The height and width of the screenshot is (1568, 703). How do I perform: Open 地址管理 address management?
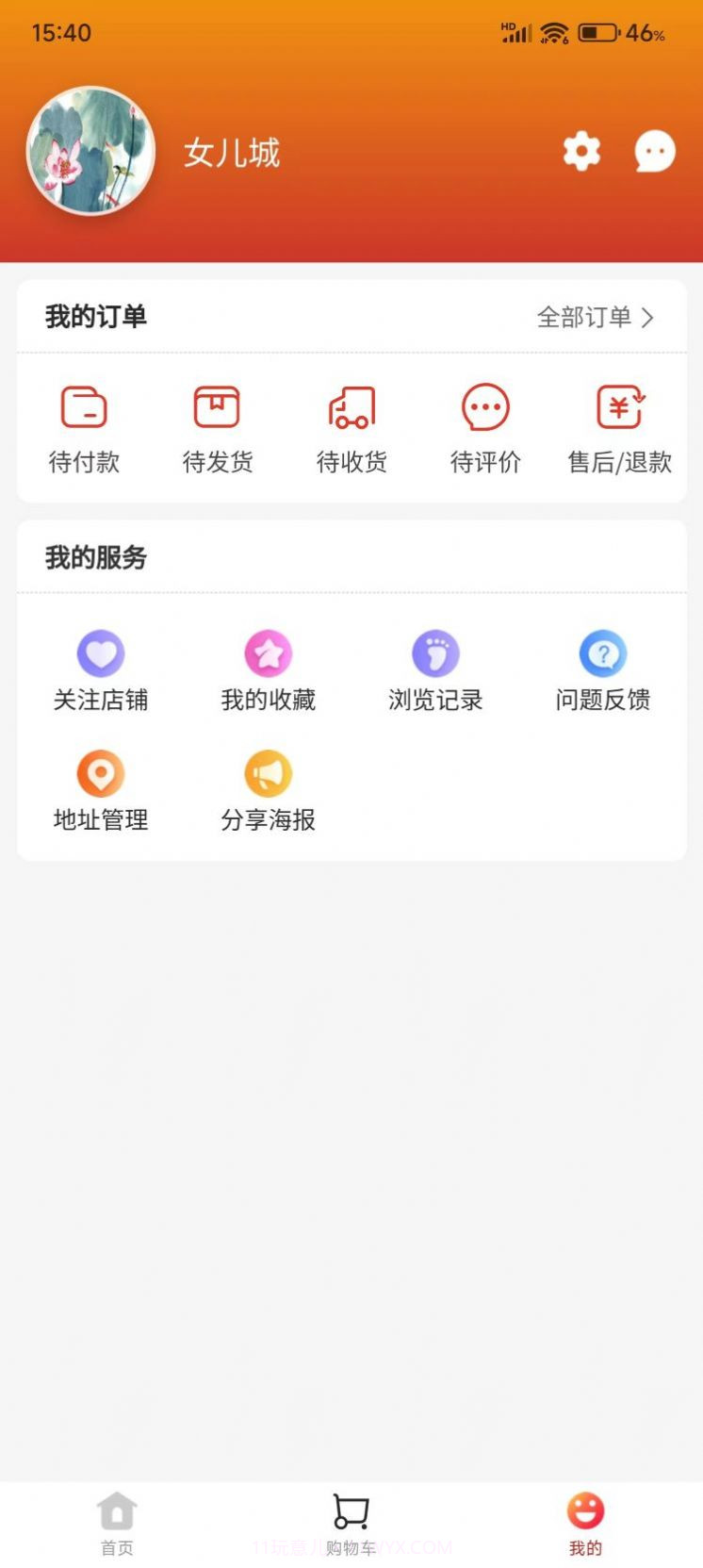(101, 789)
